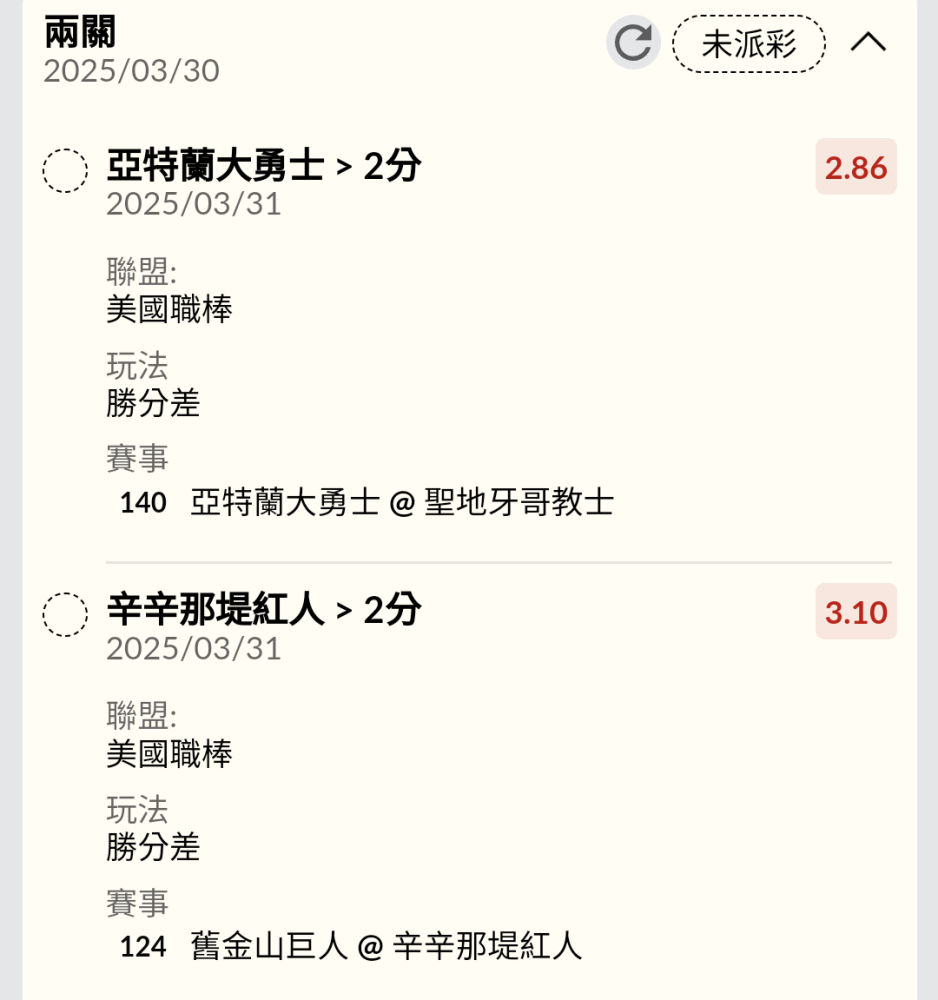Refresh the 兩關 bet slip status
Screen dimensions: 938x1000
633,43
